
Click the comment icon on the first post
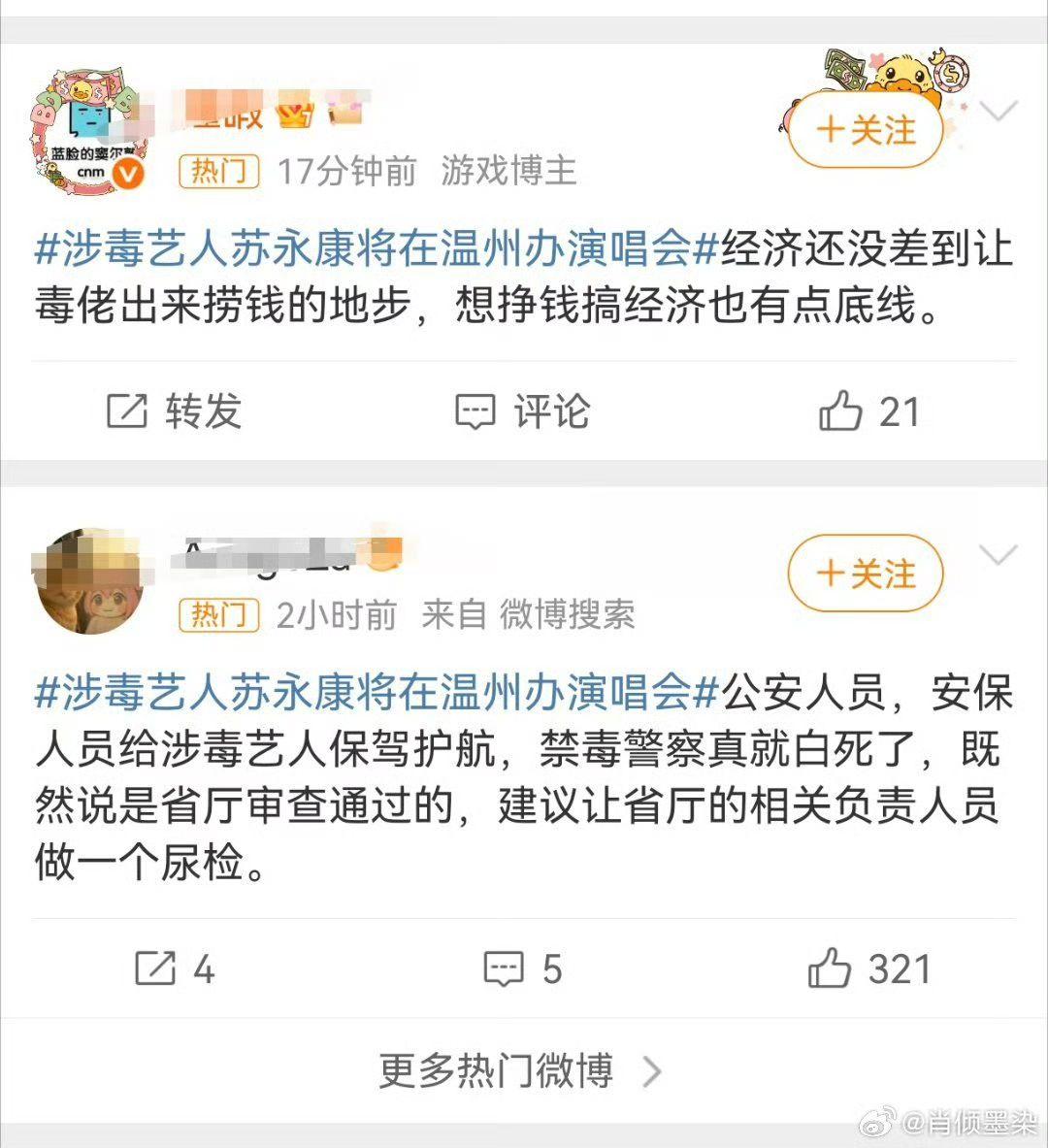click(475, 412)
